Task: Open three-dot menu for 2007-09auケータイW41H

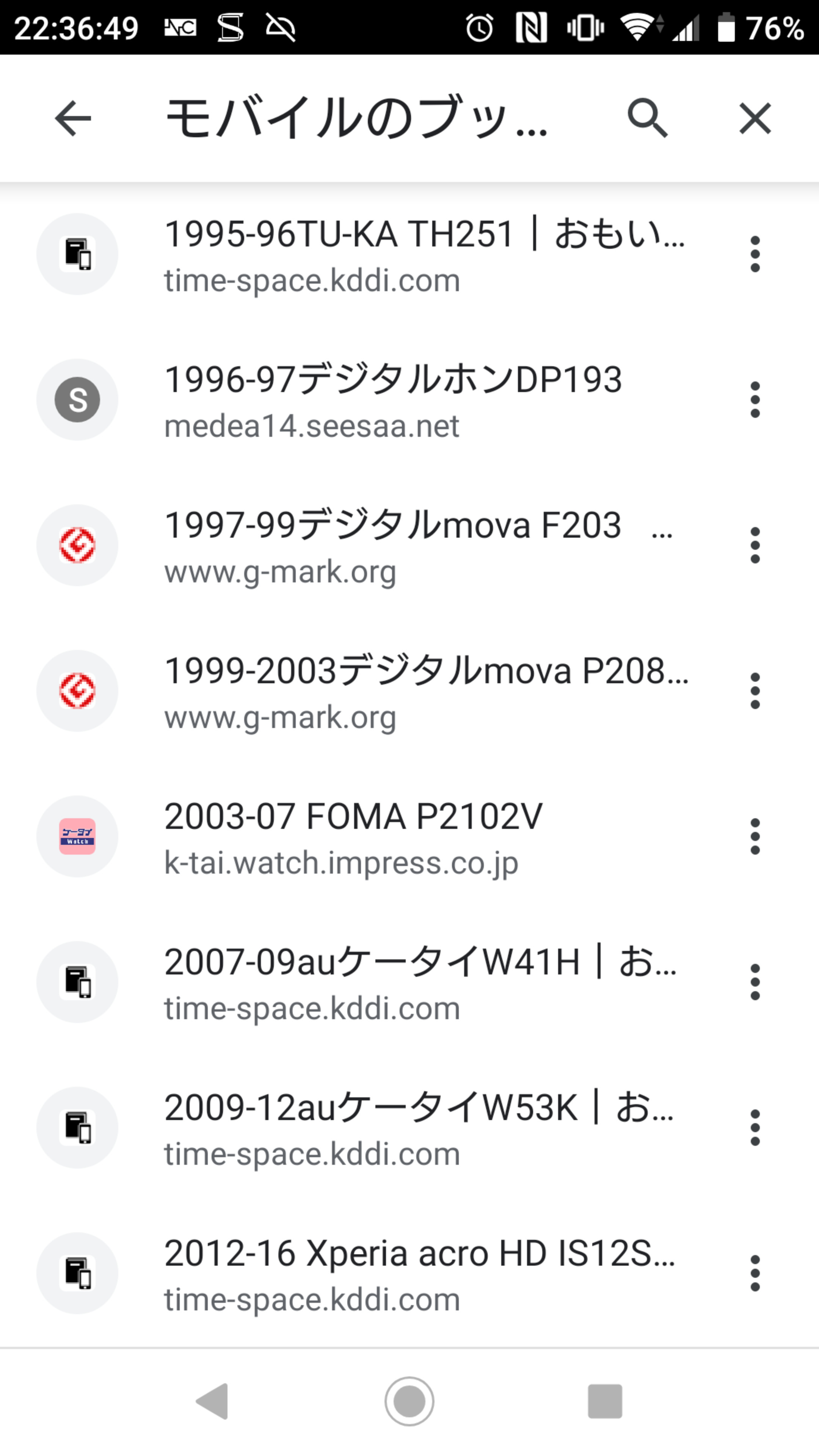Action: click(755, 982)
